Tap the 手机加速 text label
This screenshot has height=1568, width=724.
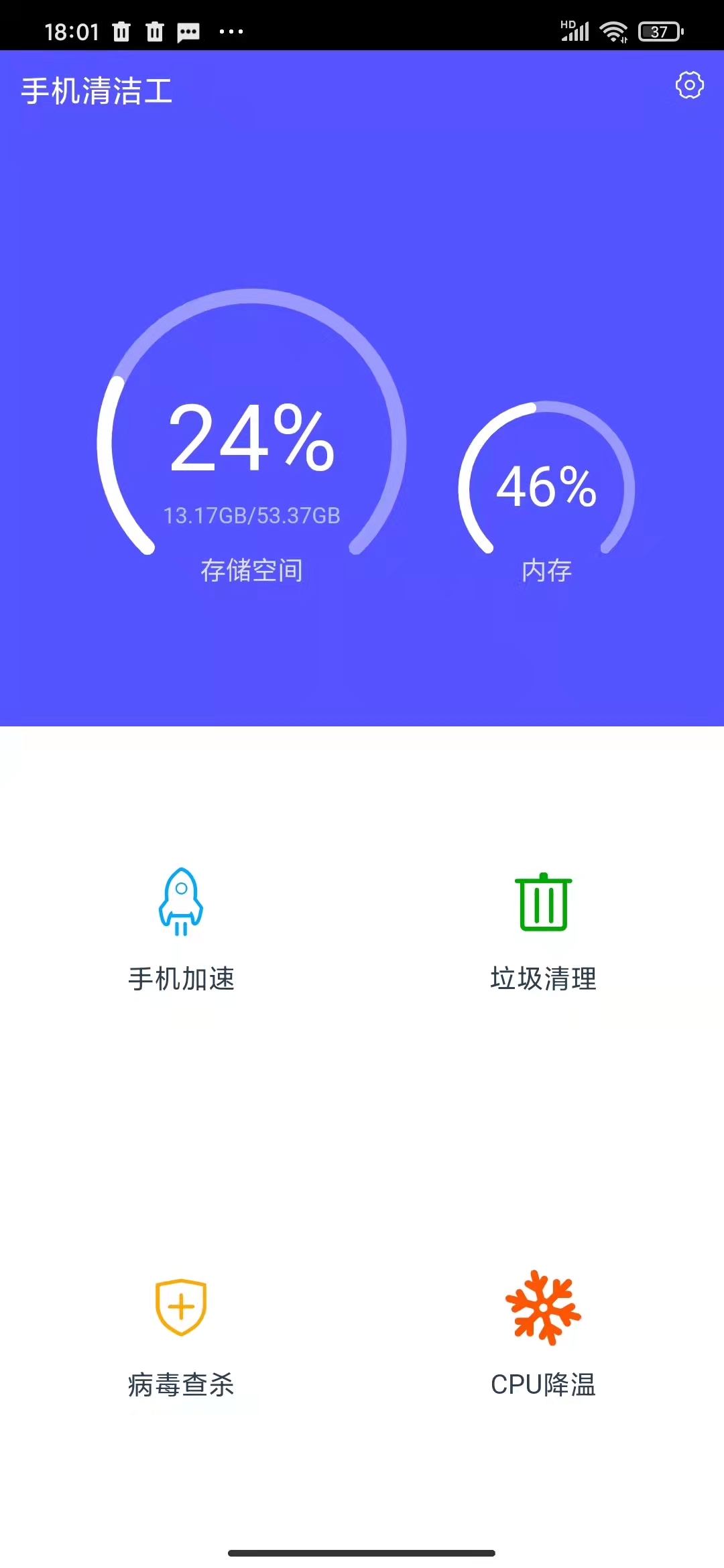click(182, 978)
